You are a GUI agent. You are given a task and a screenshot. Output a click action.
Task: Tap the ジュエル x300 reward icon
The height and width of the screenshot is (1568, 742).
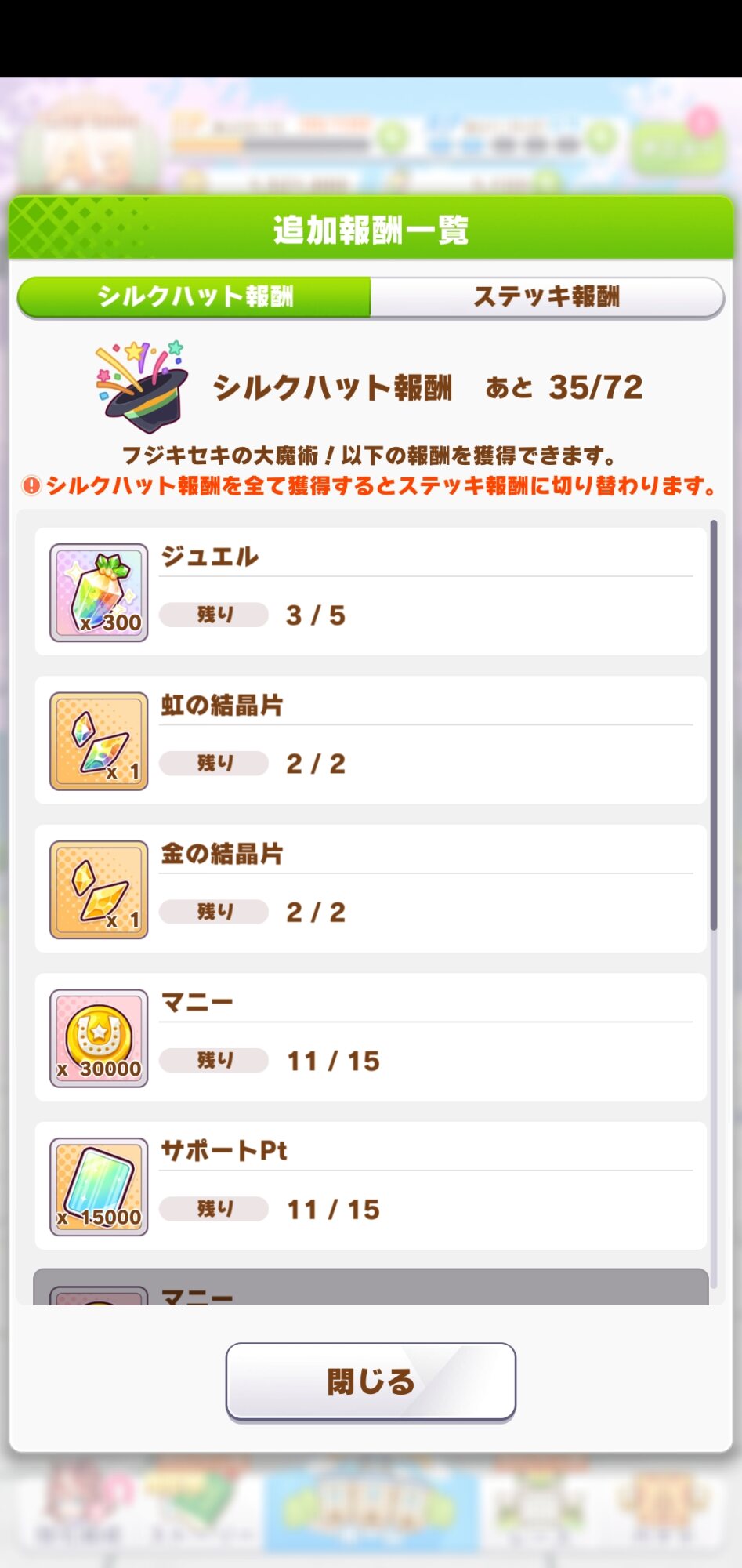[99, 593]
